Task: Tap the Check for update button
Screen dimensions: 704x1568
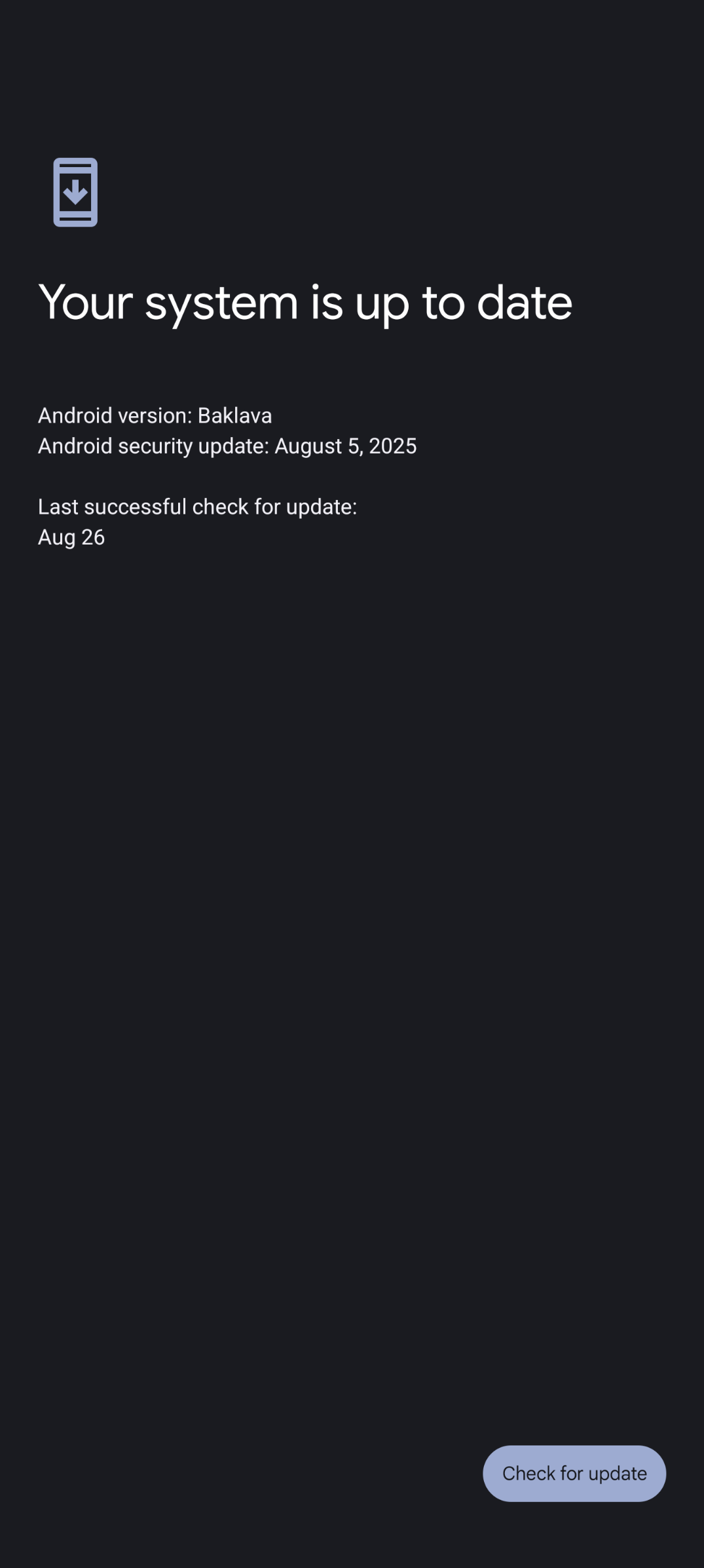Action: (574, 1473)
